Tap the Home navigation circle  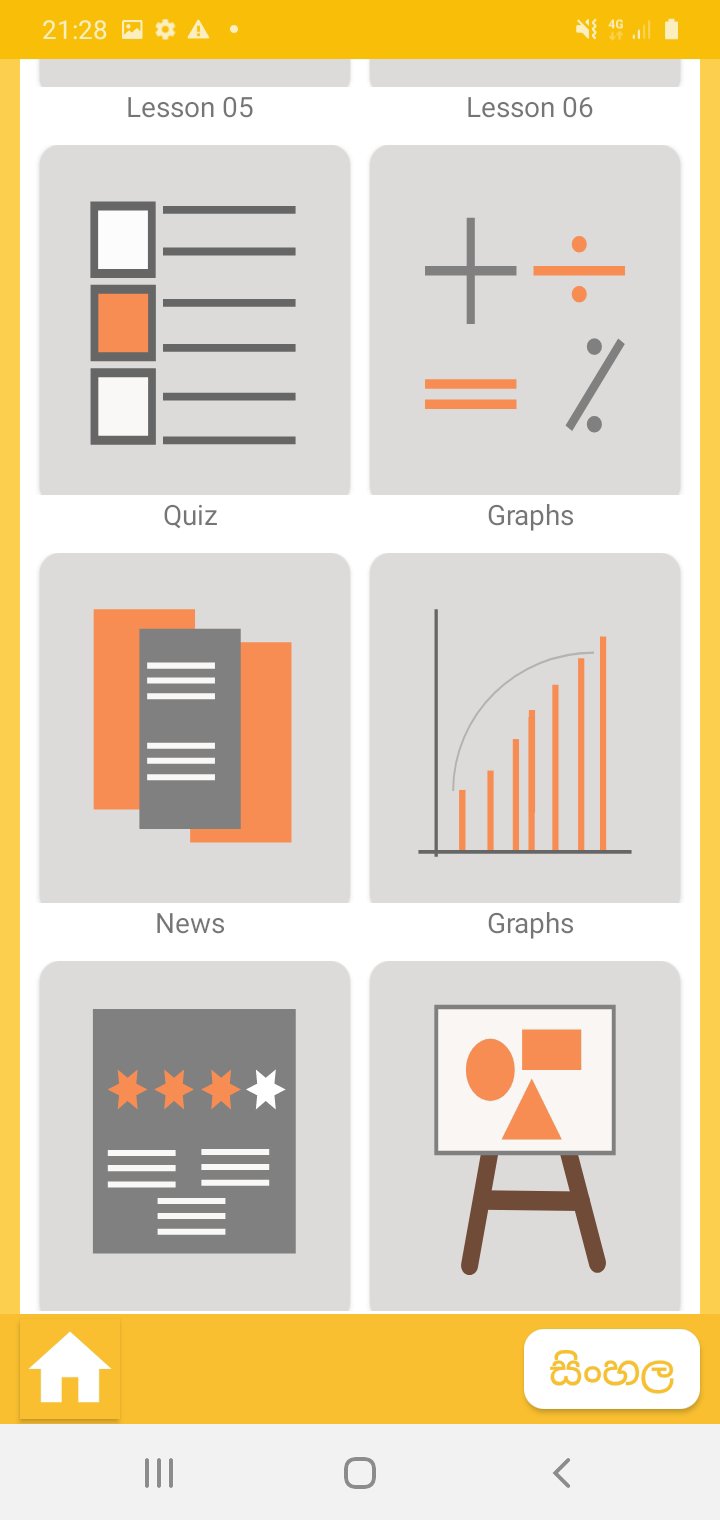pyautogui.click(x=360, y=1472)
